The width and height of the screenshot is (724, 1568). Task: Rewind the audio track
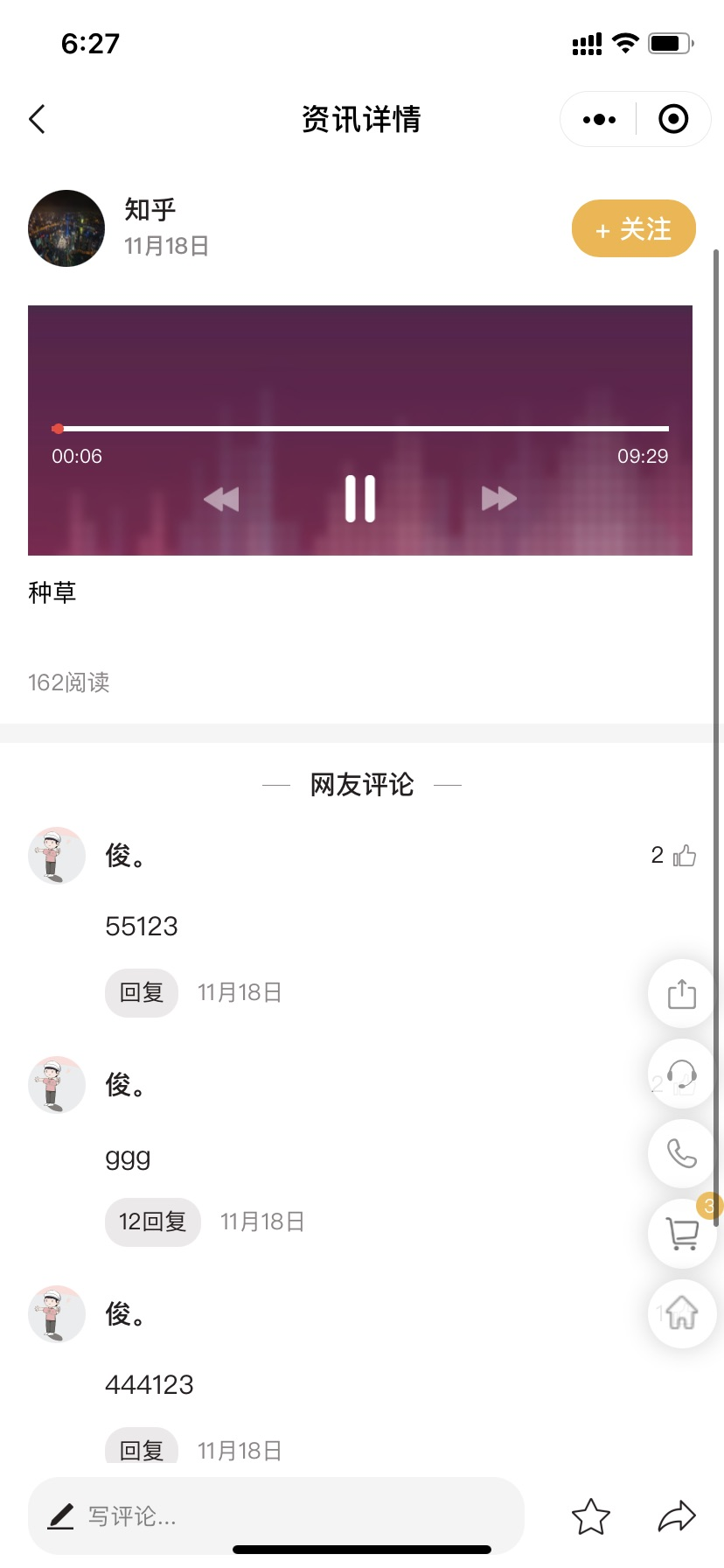tap(221, 499)
